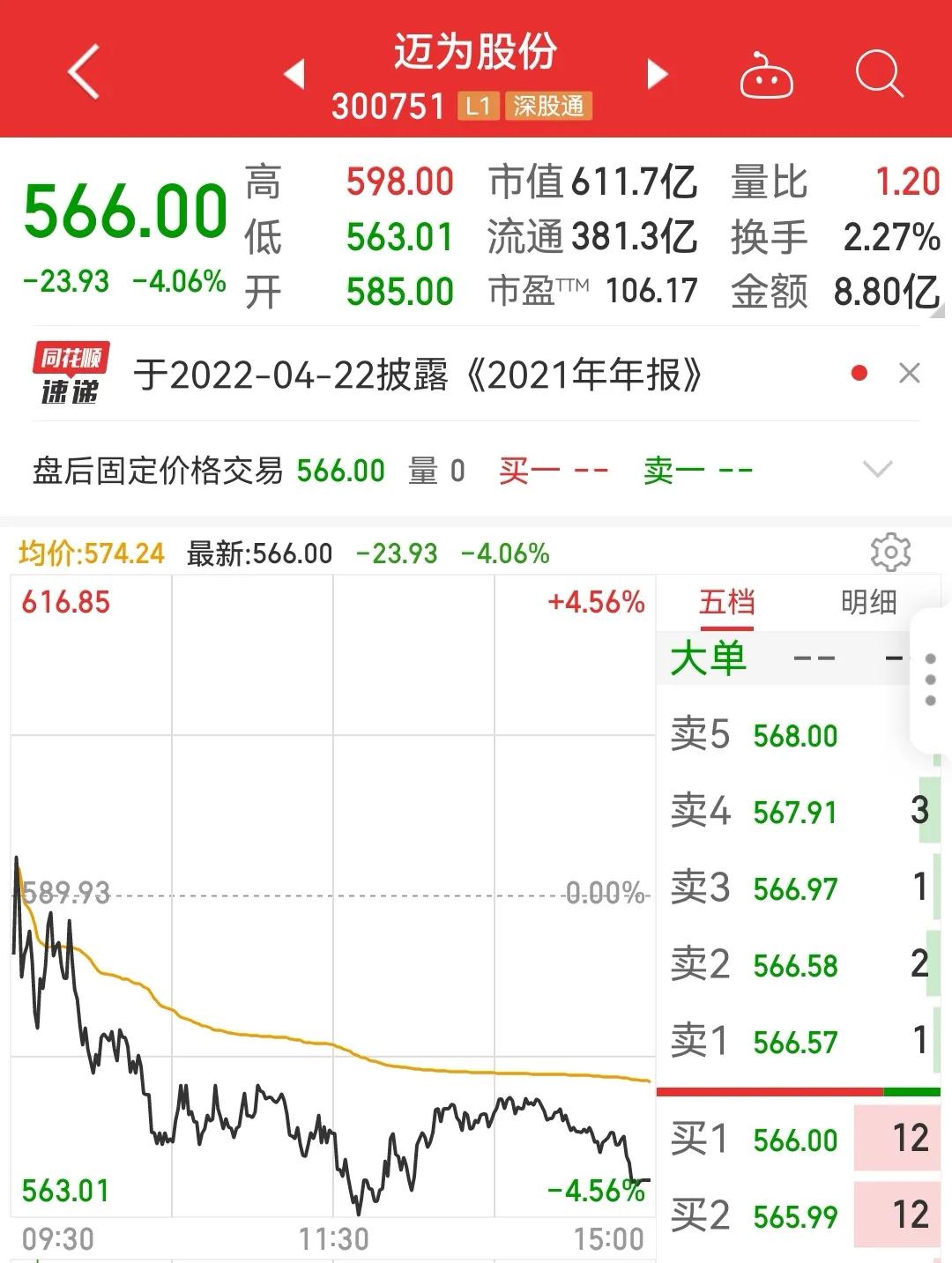Image resolution: width=952 pixels, height=1263 pixels.
Task: Click the 深股通 badge
Action: [x=547, y=106]
